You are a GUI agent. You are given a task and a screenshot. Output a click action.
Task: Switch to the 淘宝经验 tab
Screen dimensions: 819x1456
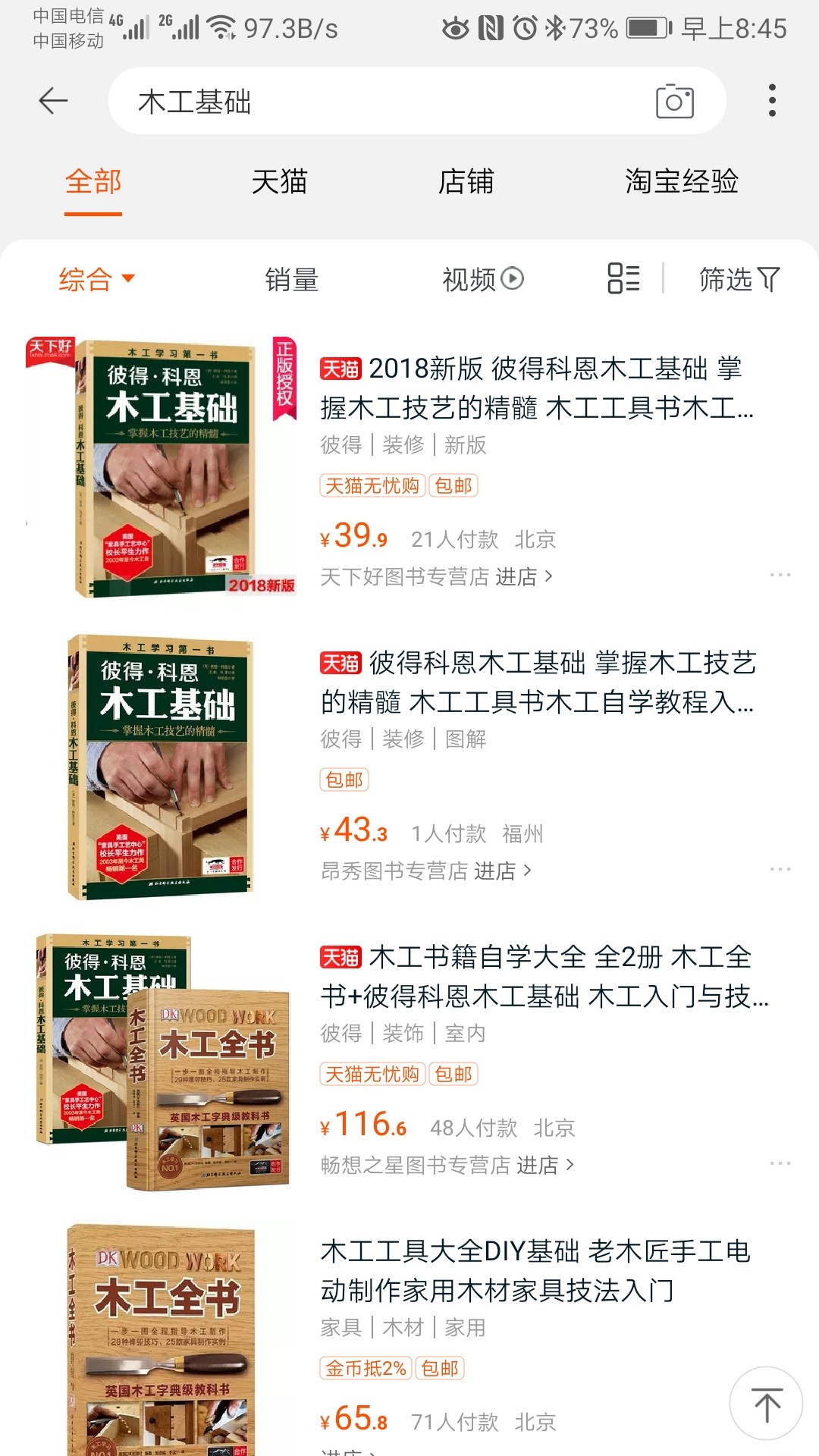coord(681,182)
